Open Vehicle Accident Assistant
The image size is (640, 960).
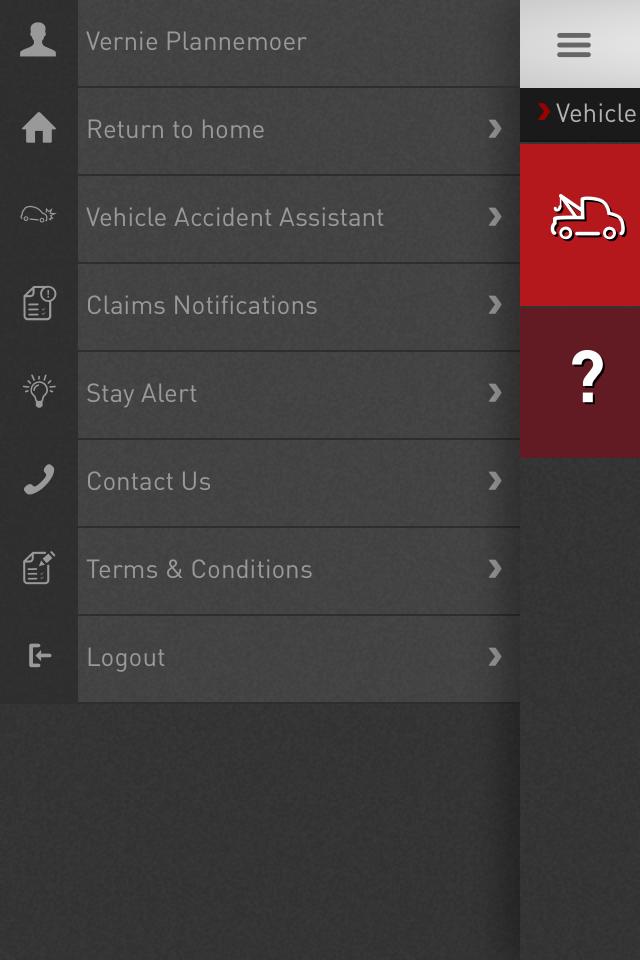(x=298, y=218)
